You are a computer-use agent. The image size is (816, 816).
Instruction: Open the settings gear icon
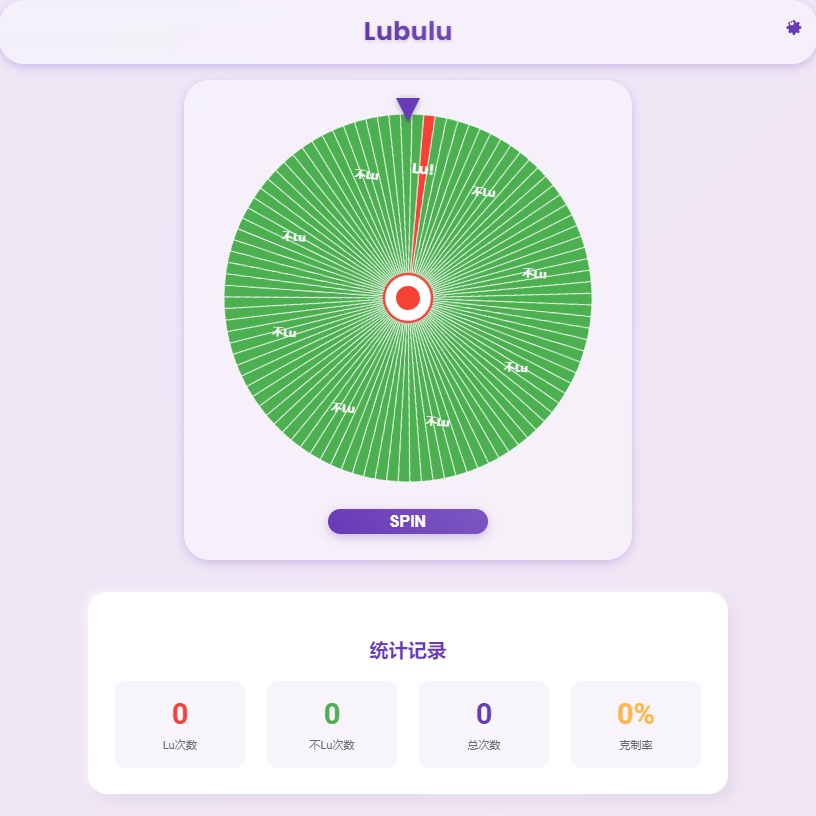coord(793,28)
